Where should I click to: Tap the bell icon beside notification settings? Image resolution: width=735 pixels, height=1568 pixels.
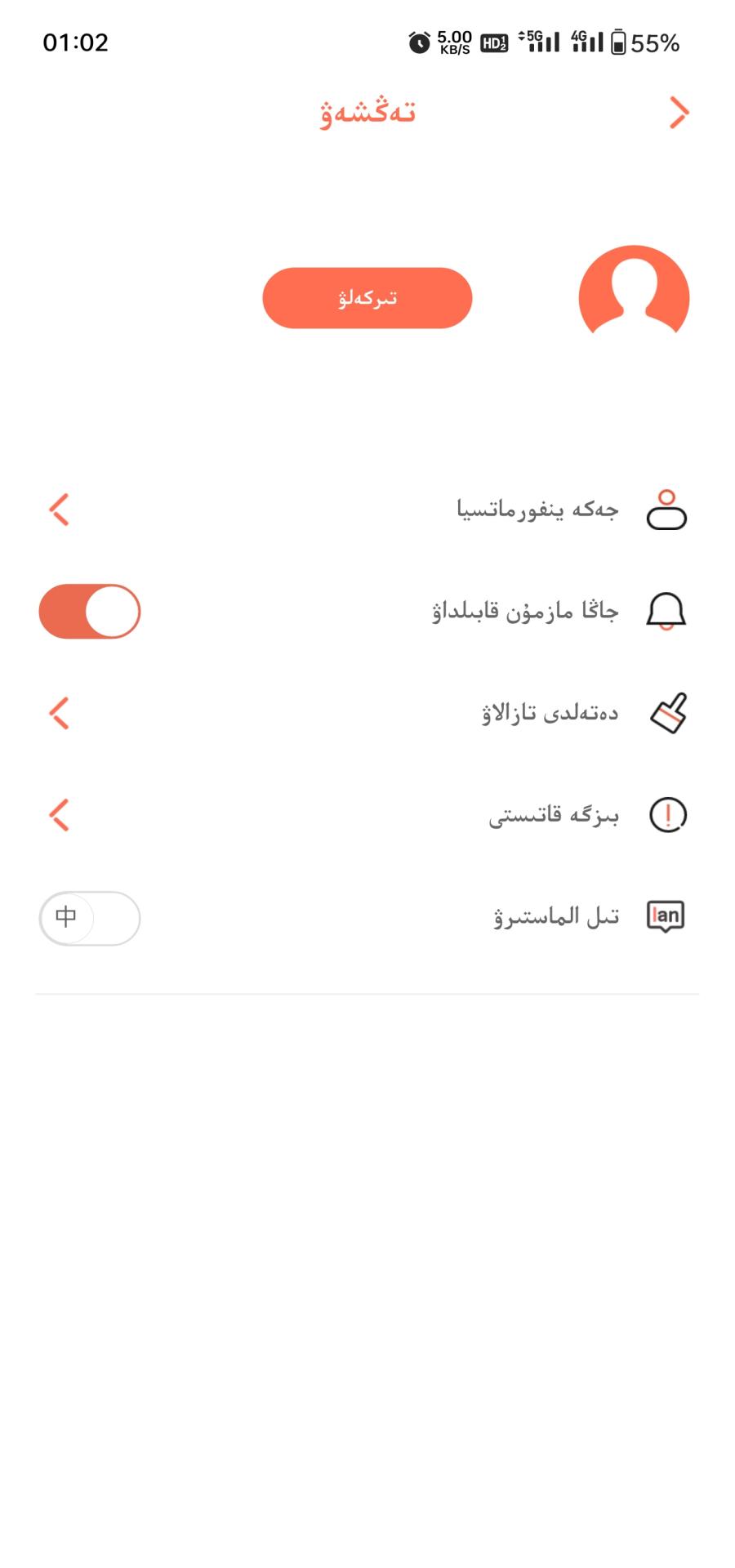pos(666,610)
